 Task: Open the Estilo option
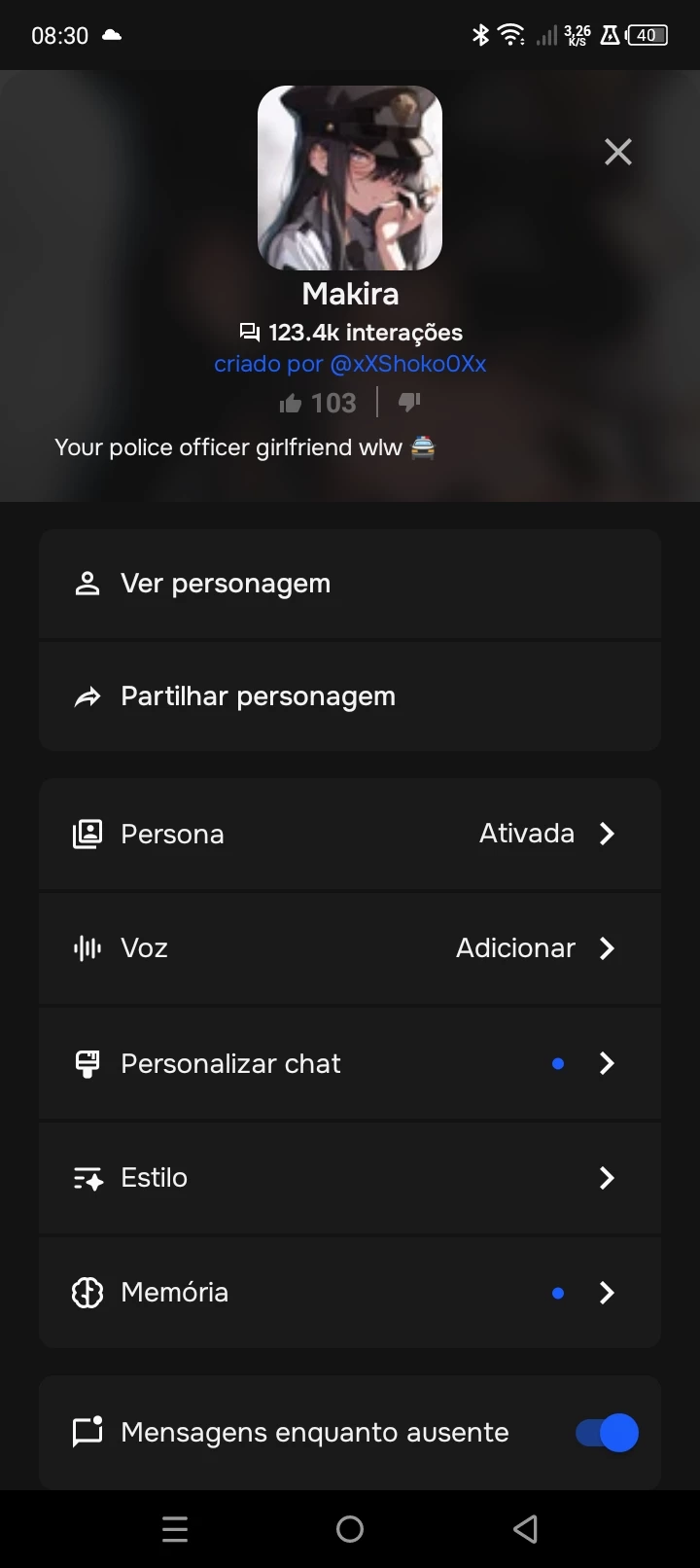pos(350,1178)
